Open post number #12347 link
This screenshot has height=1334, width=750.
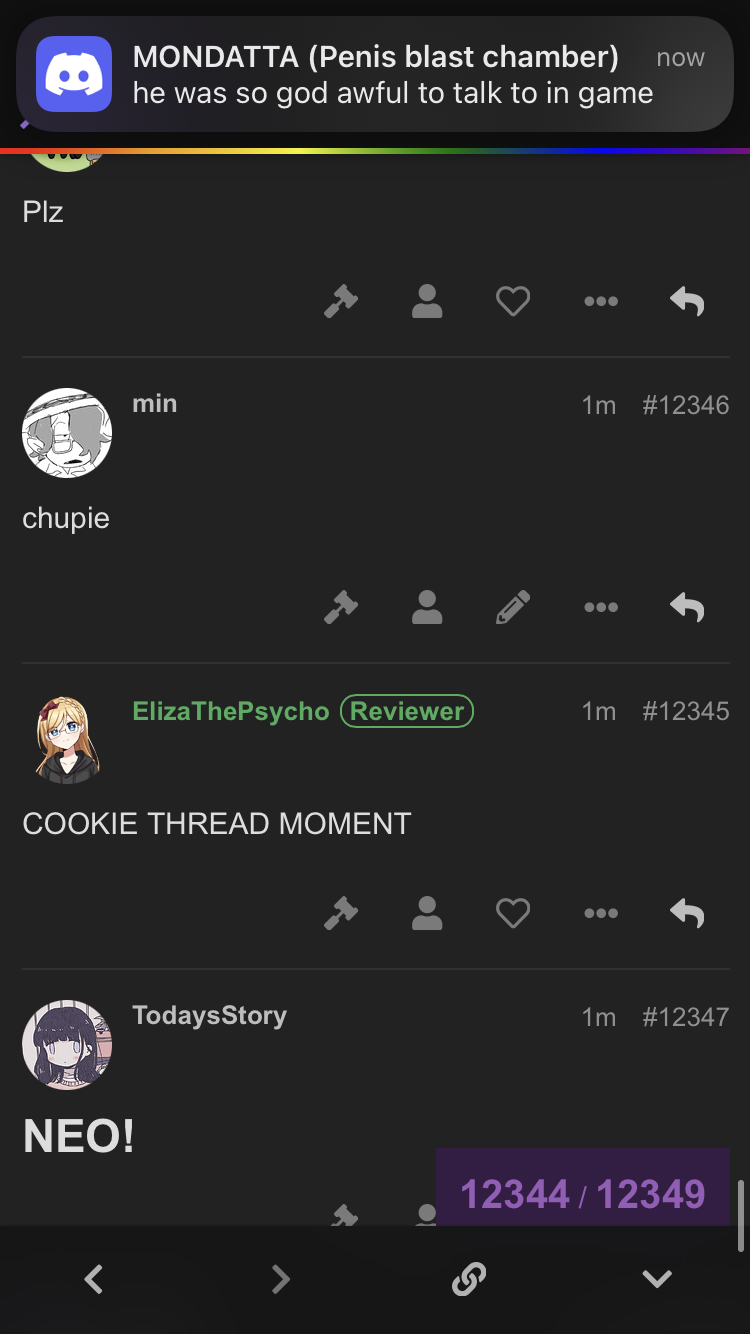pos(686,1017)
